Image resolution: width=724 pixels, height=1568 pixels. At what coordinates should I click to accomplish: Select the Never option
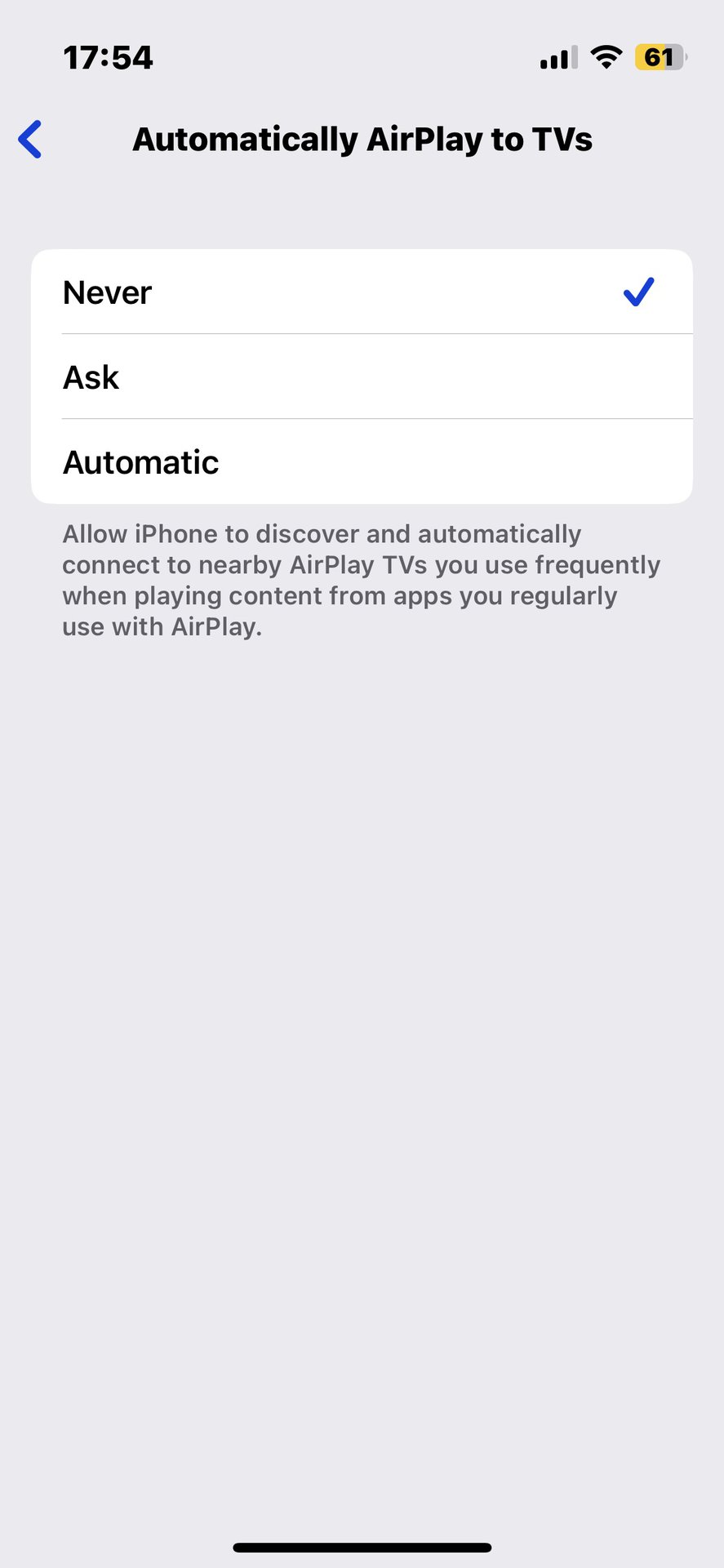[361, 292]
